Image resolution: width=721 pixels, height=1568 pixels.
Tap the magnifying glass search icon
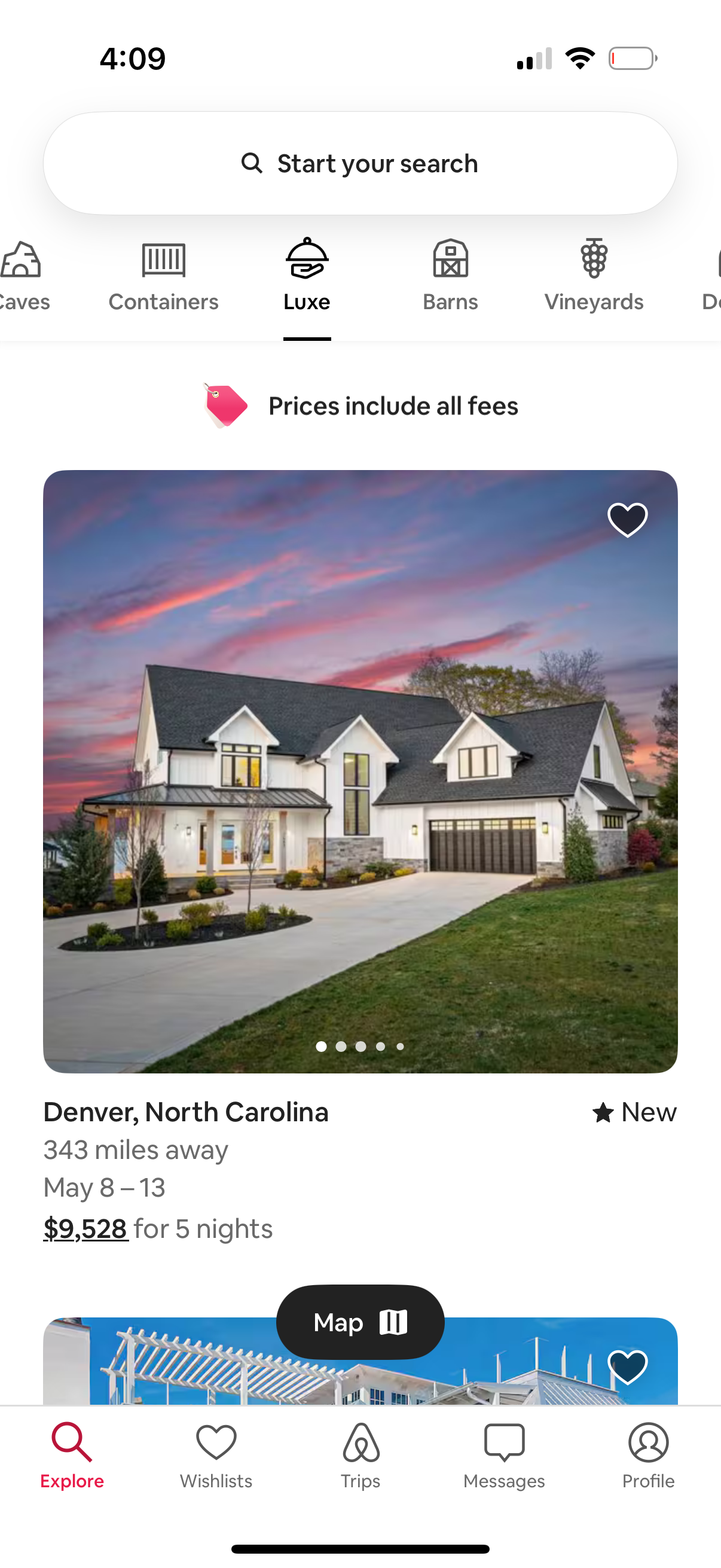pyautogui.click(x=252, y=163)
